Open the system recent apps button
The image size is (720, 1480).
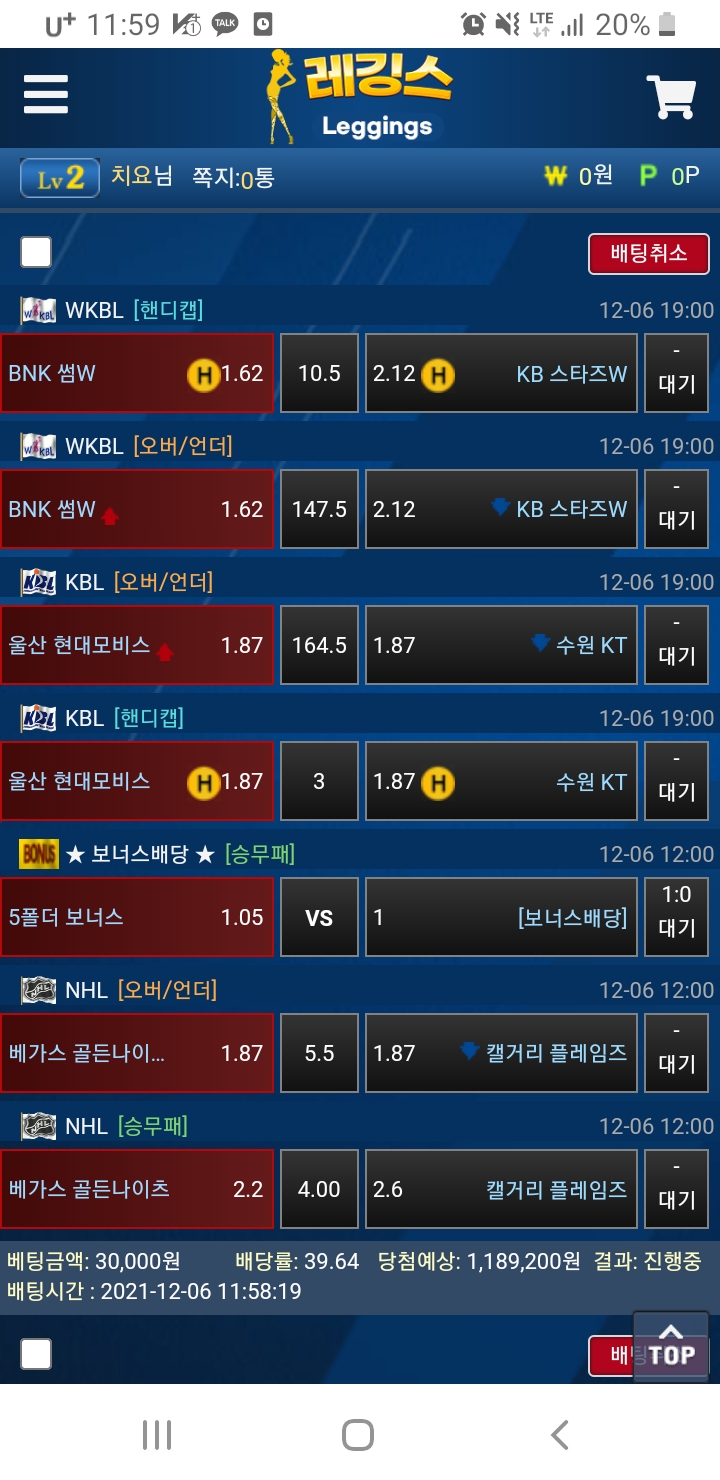[157, 1434]
